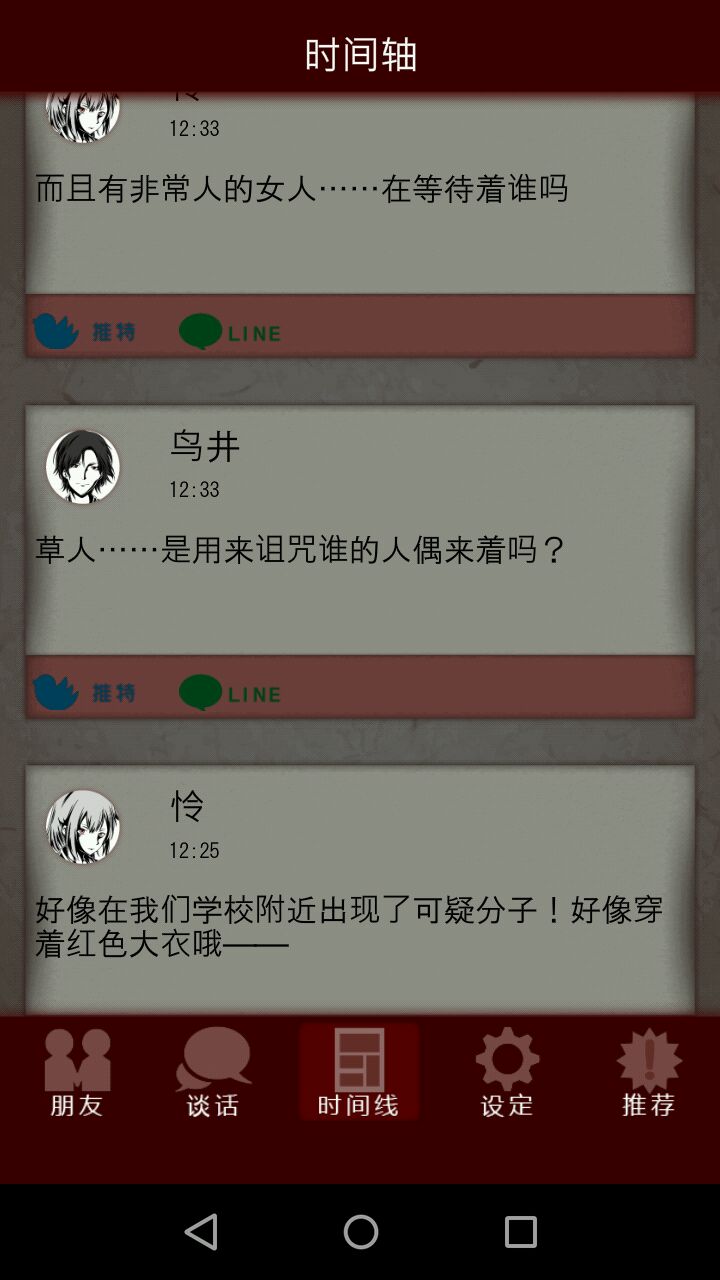Screen dimensions: 720x1280
Task: Select the 时间线 tab
Action: [358, 1072]
